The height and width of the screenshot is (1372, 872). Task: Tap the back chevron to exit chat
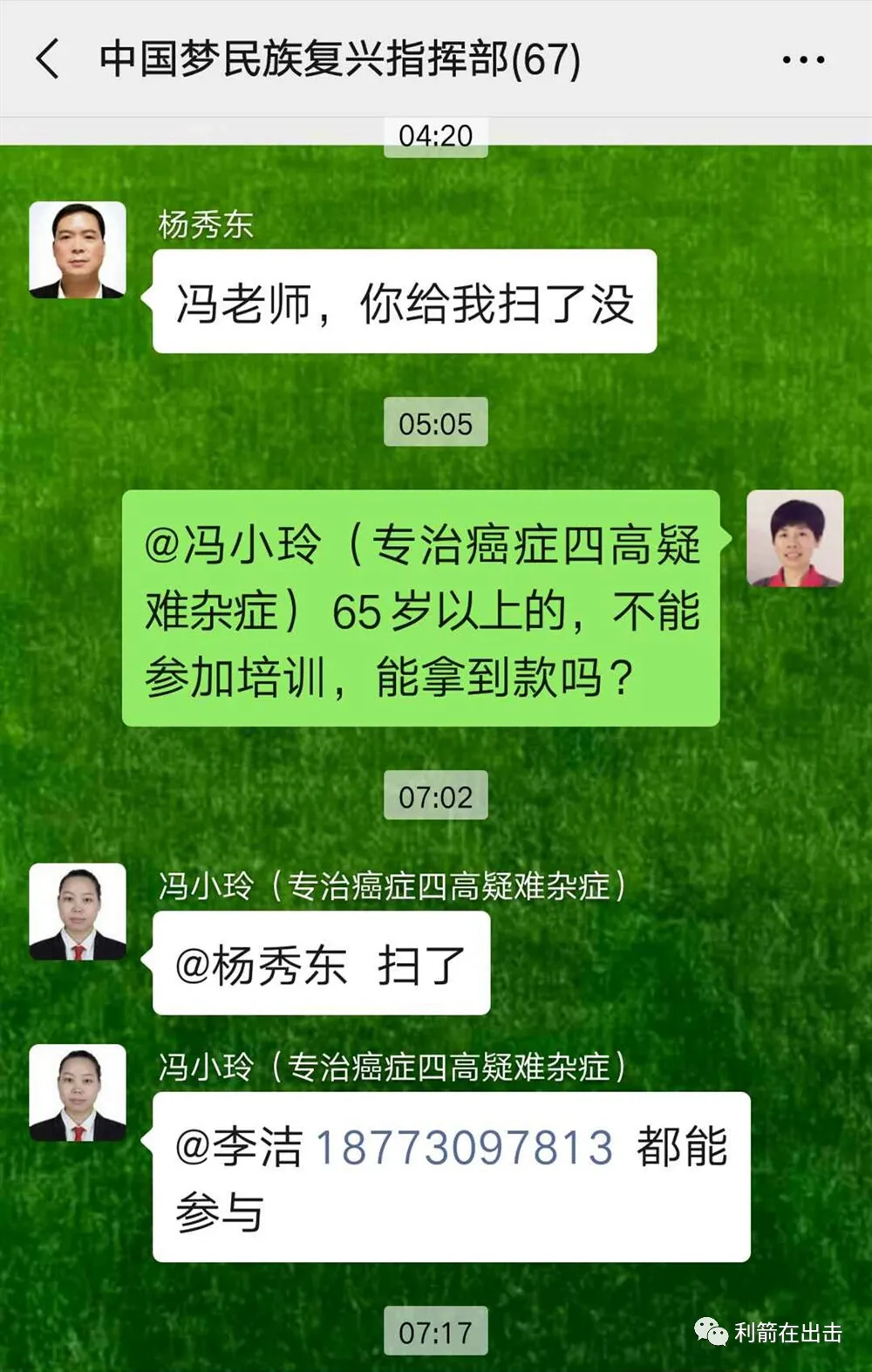point(48,59)
